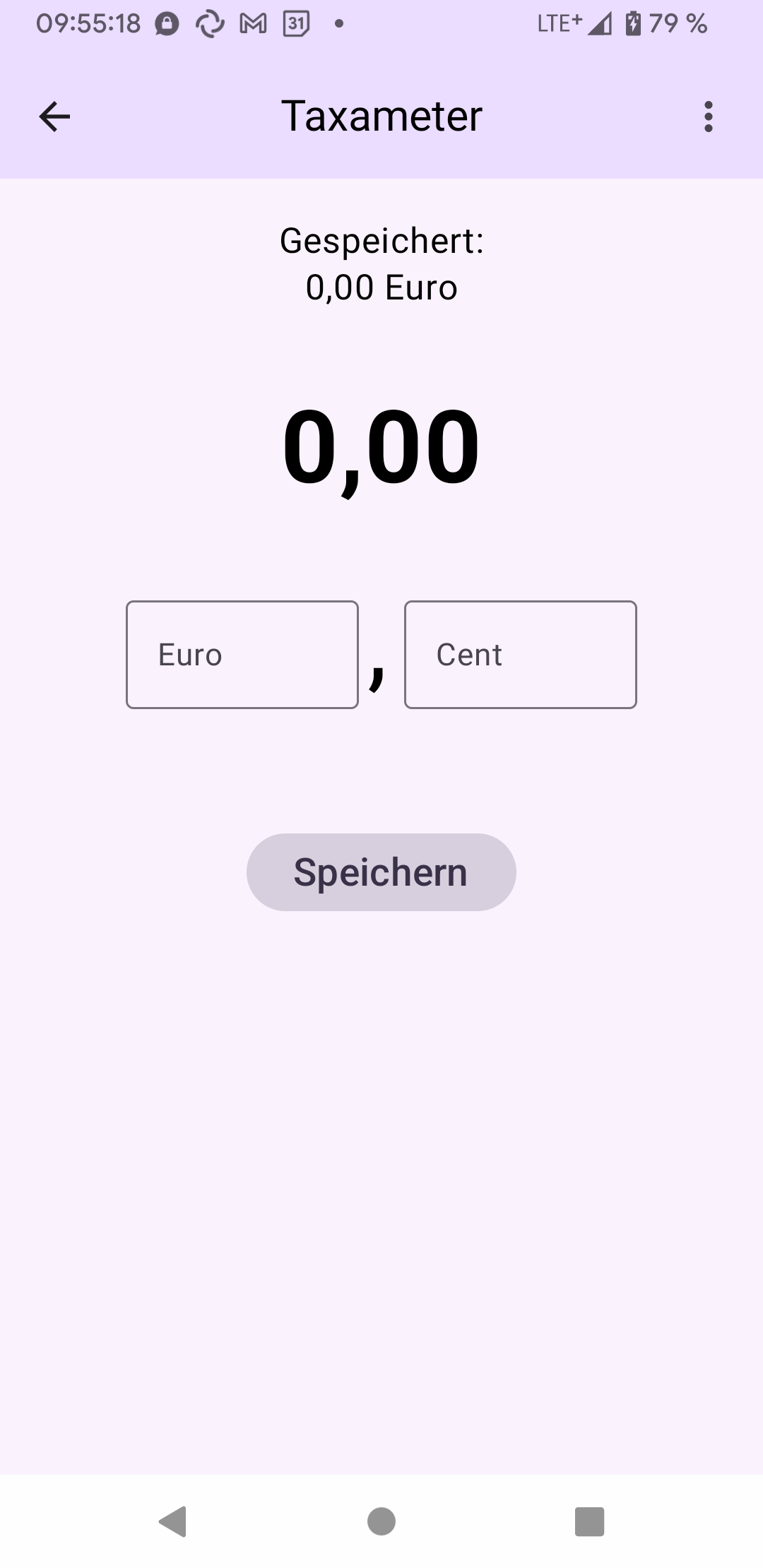Go back using the arrow icon

pos(54,117)
